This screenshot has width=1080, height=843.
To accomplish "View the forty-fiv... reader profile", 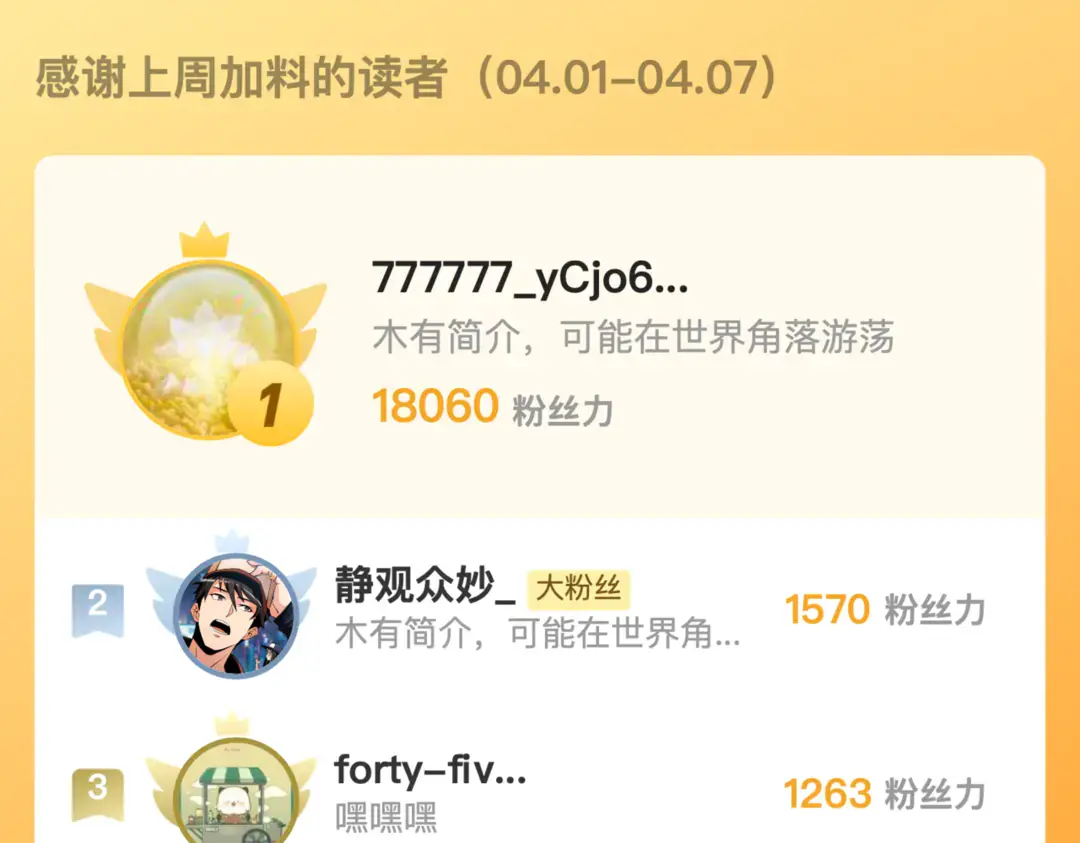I will (x=430, y=771).
